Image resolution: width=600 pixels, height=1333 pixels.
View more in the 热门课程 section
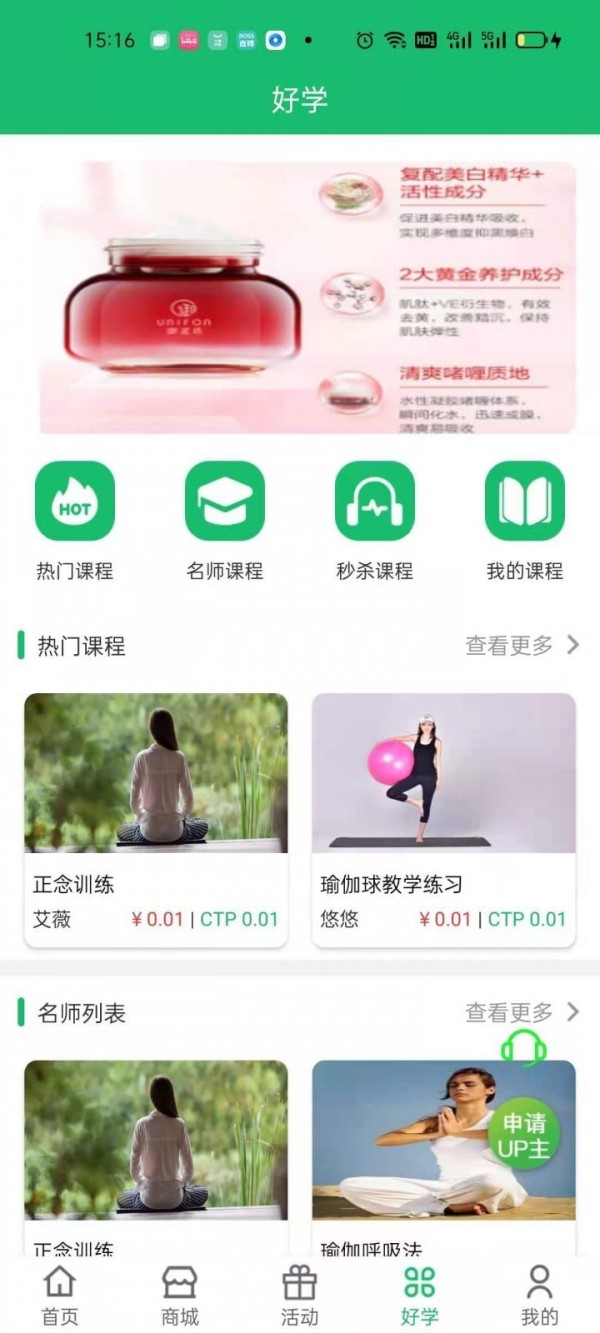pos(522,645)
